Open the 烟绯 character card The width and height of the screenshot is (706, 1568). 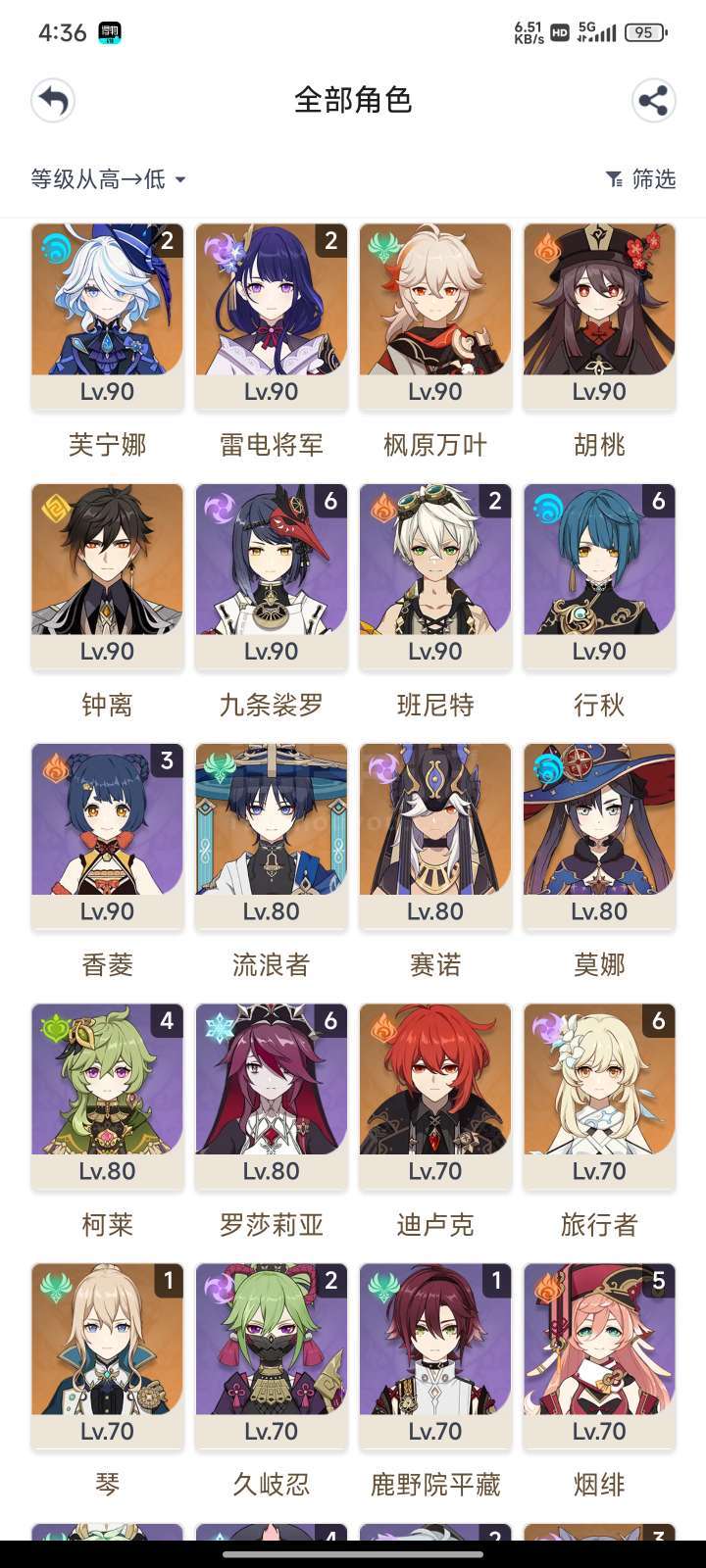[599, 1354]
